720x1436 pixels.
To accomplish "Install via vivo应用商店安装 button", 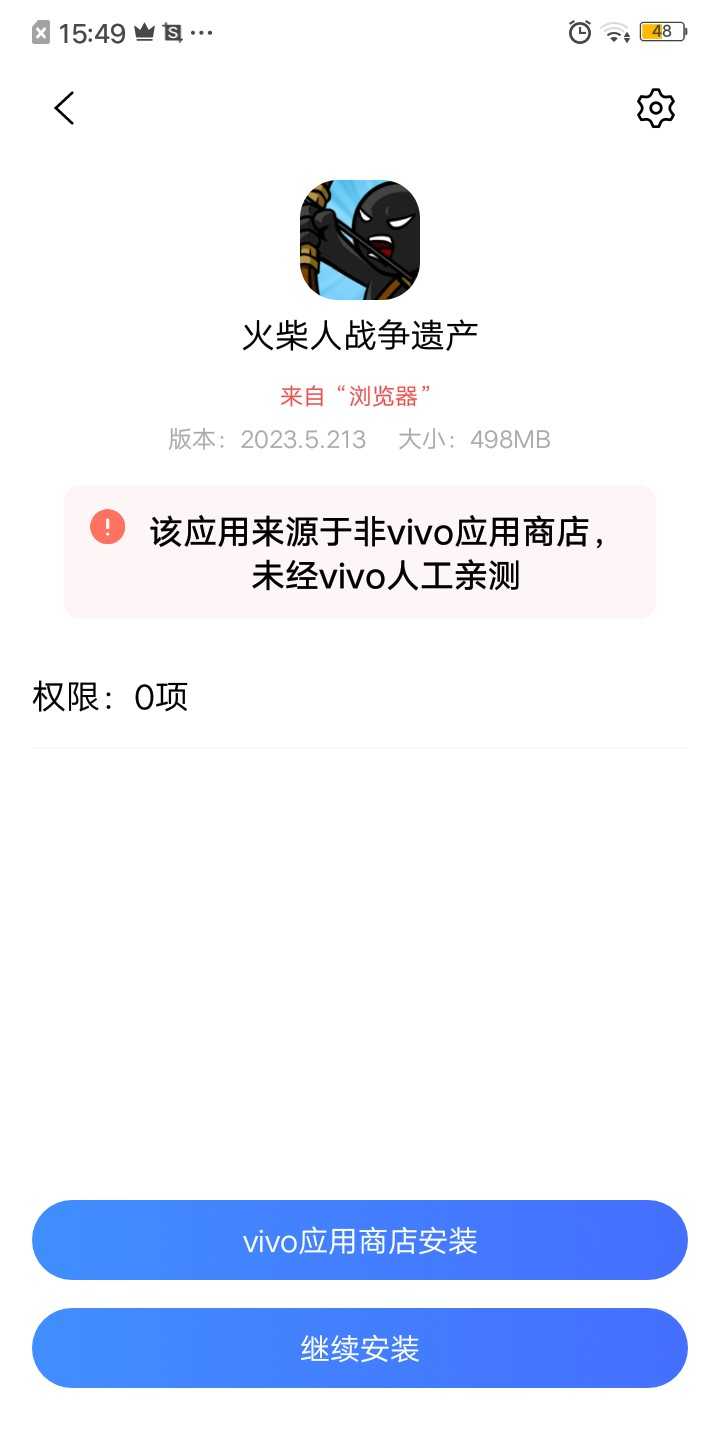I will click(360, 1241).
